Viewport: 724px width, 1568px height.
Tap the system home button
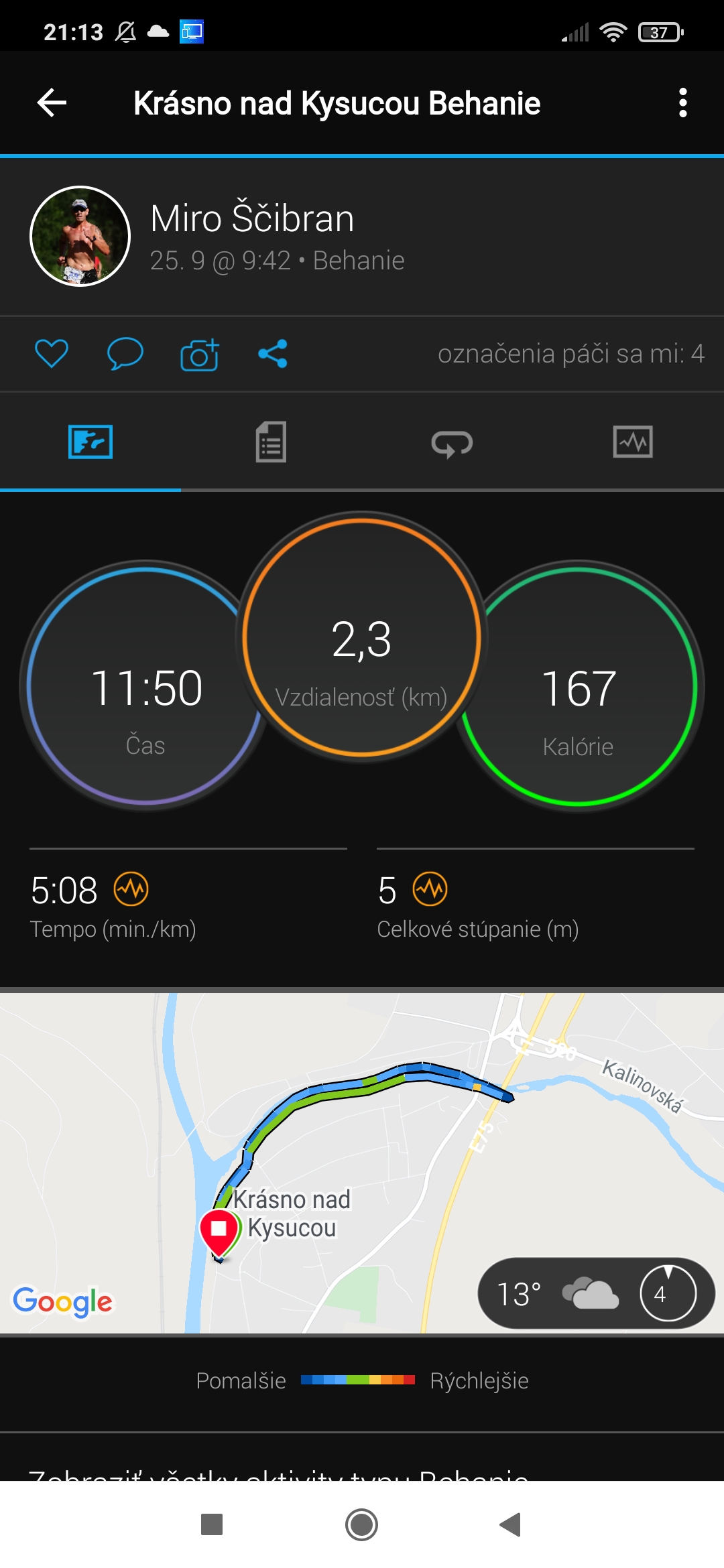click(x=362, y=1525)
